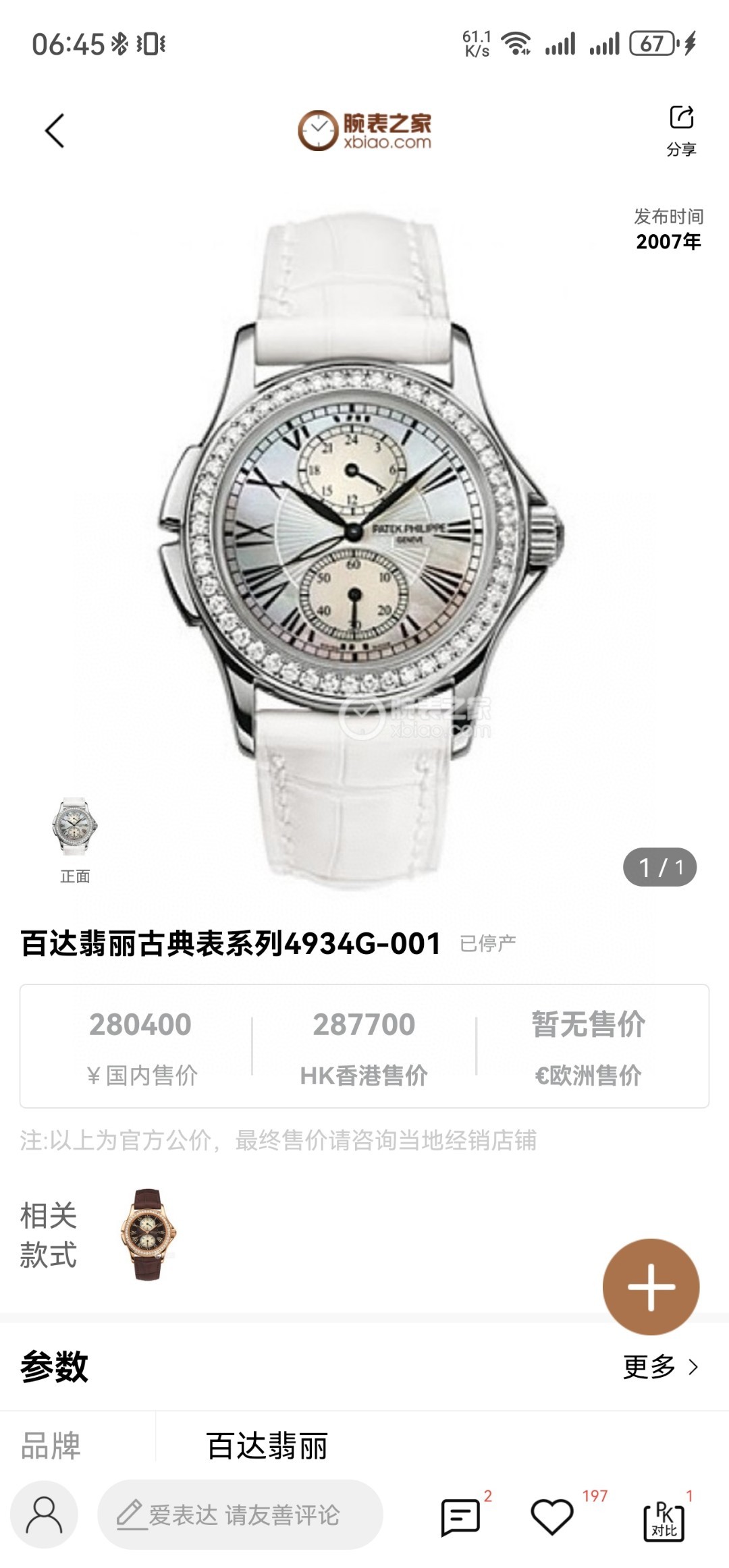Tap the comment input field
The image size is (729, 1568).
(240, 1515)
